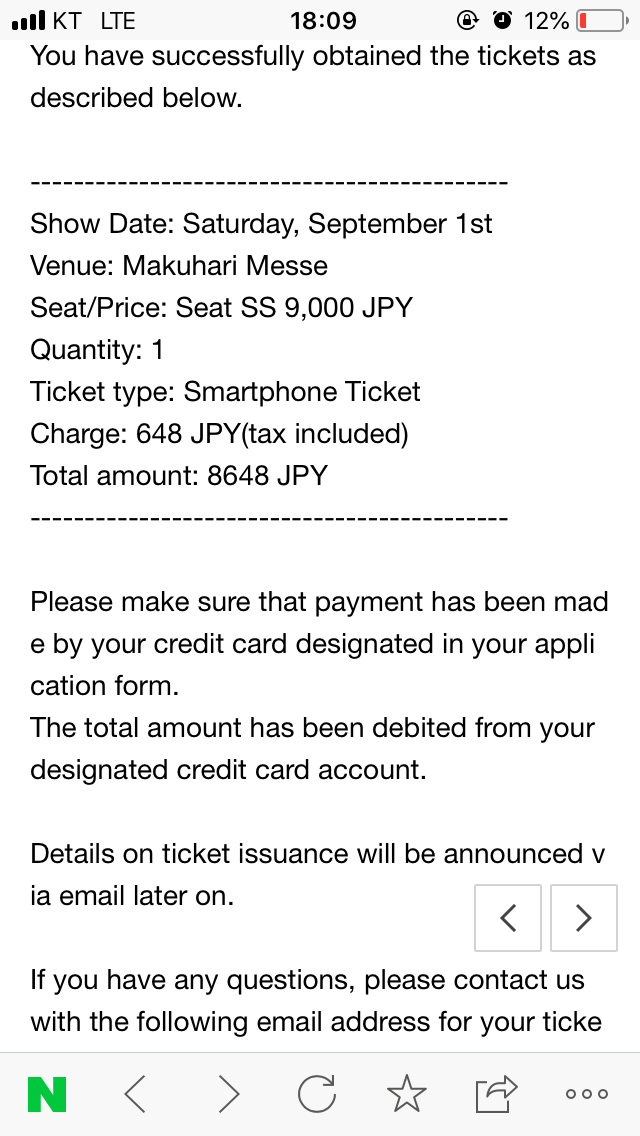640x1136 pixels.
Task: Tap the floating left arrow button
Action: click(508, 917)
